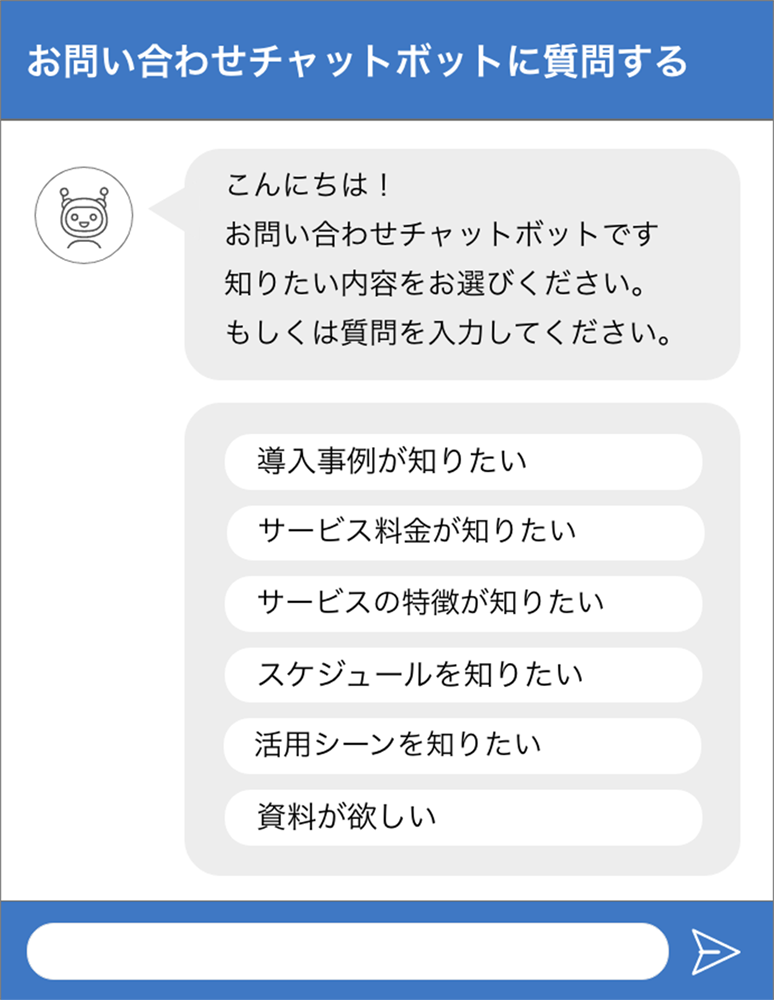Click the お問い合わせチャットボットに質問する header
Viewport: 774px width, 1000px height.
tap(387, 60)
